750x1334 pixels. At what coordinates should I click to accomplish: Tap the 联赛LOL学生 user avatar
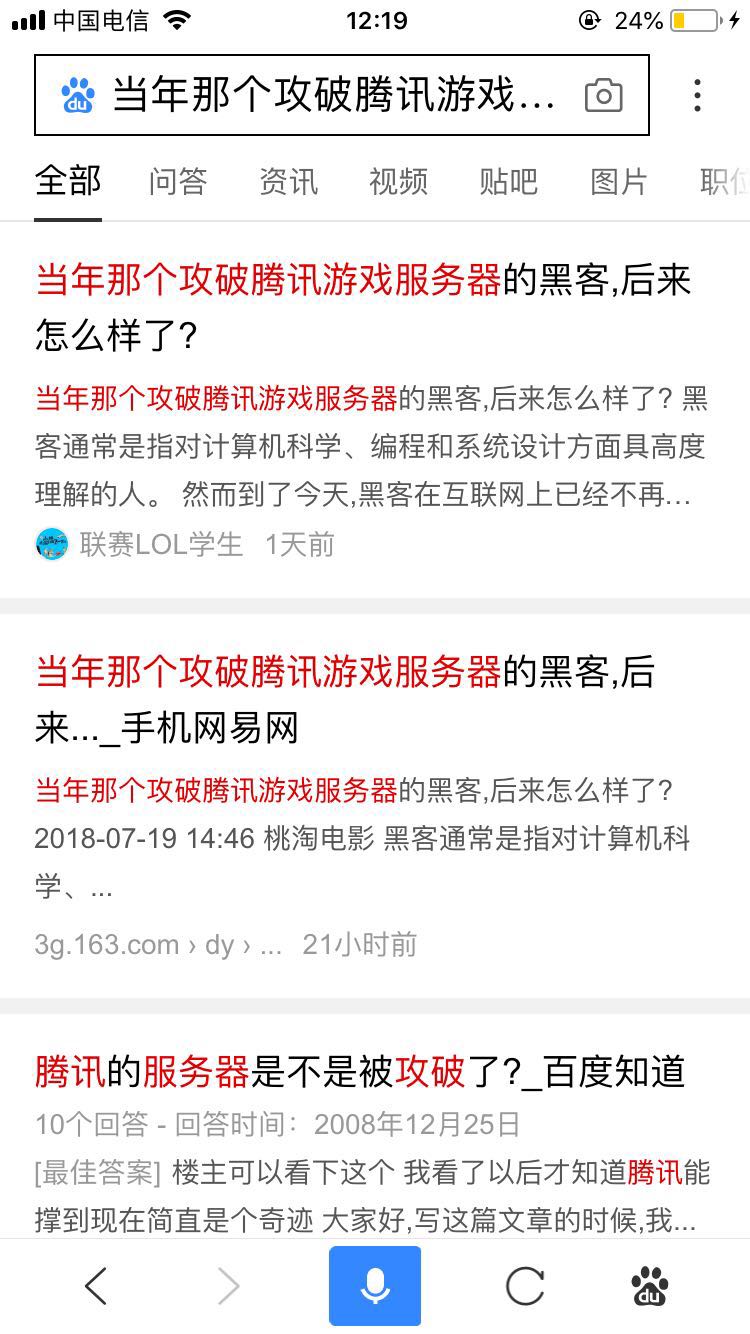51,544
